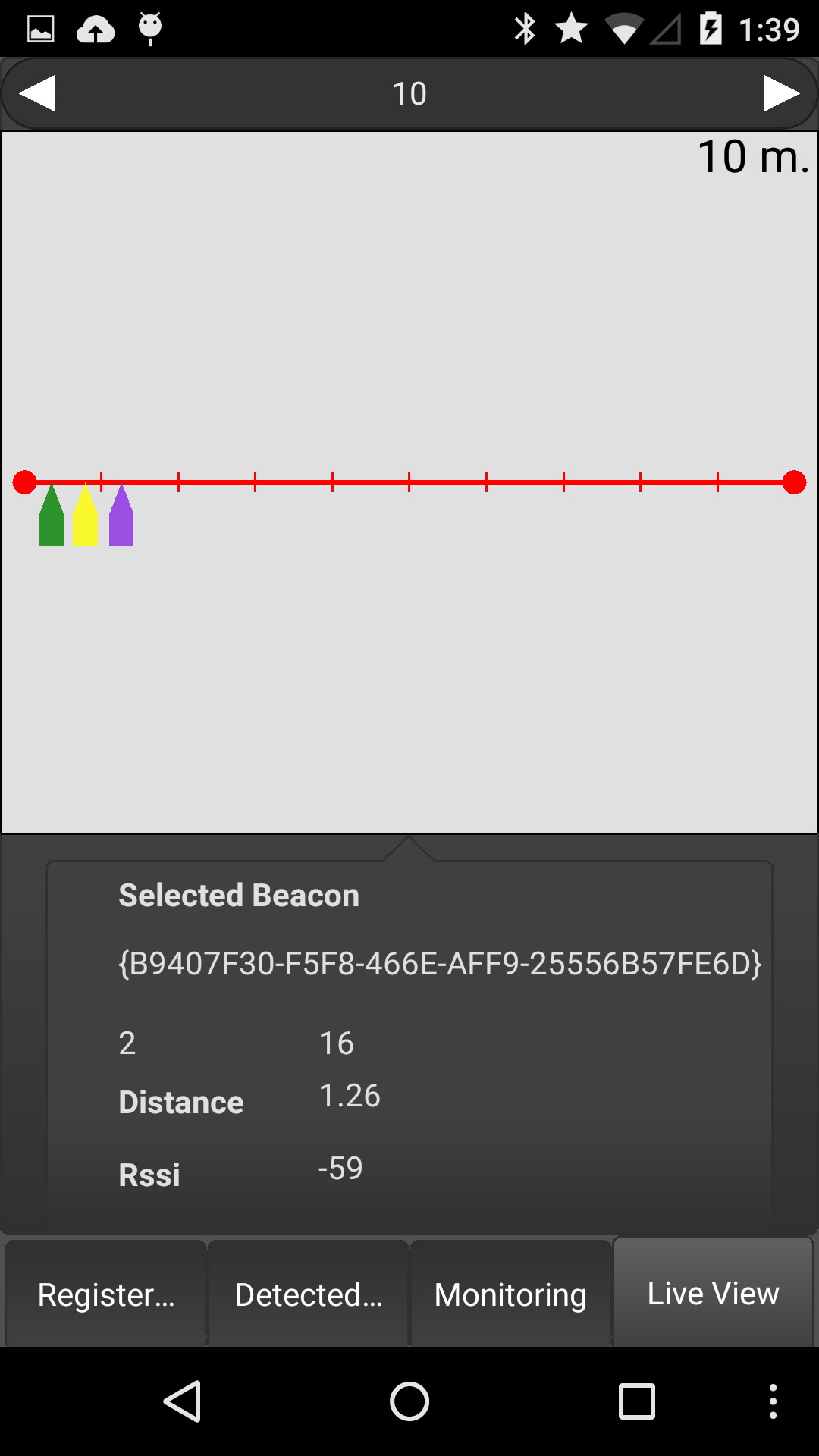The image size is (819, 1456).
Task: Select the Live View tab
Action: tap(713, 1292)
